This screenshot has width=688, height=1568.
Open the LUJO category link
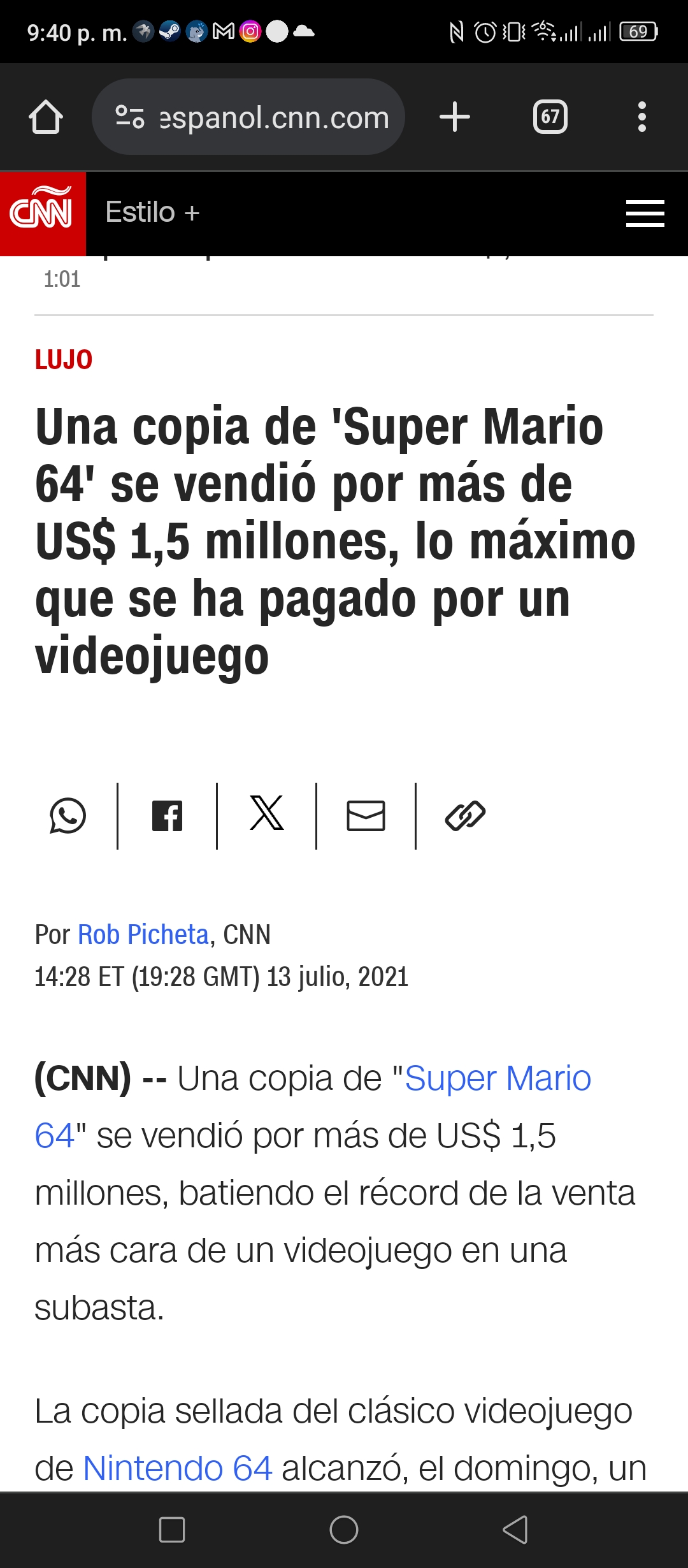pyautogui.click(x=64, y=360)
